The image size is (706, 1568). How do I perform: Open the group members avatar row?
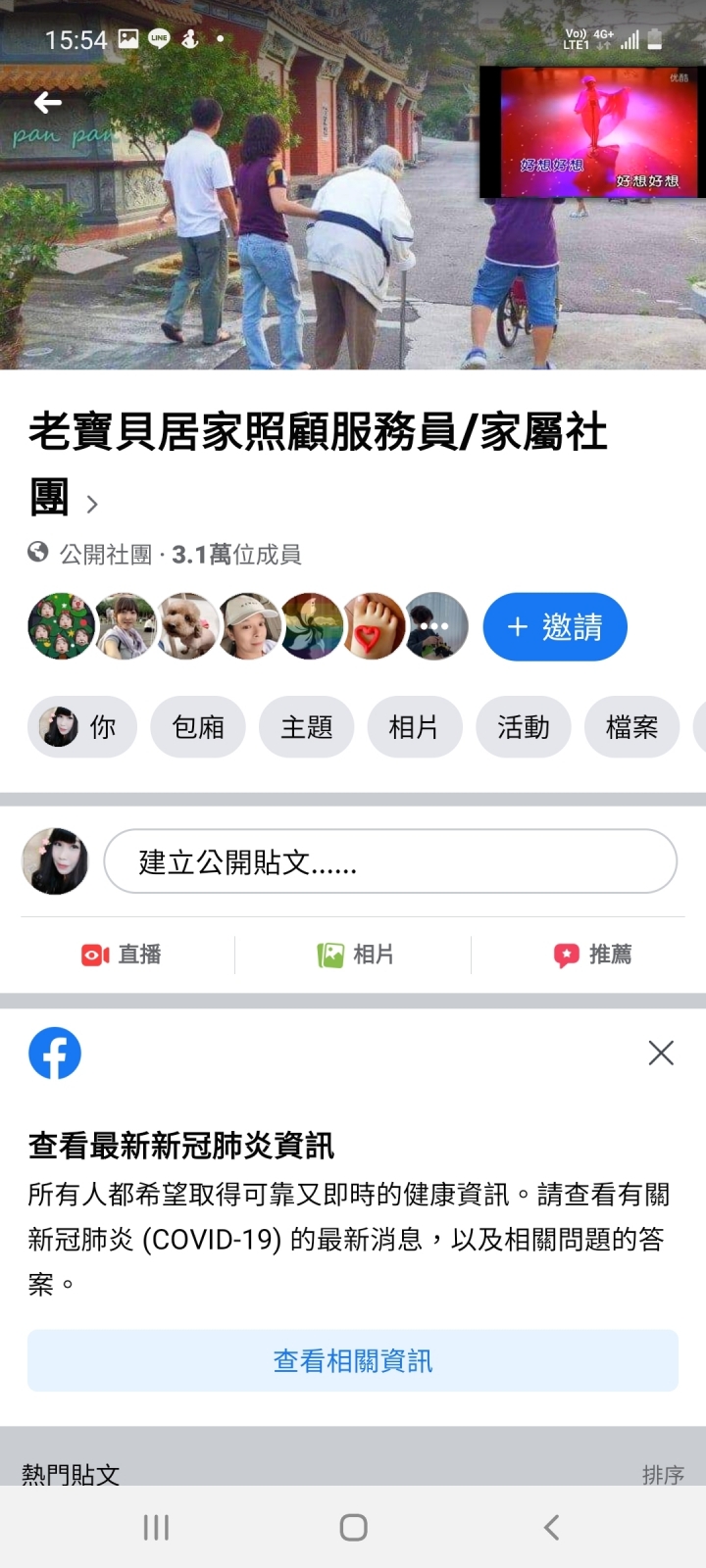coord(247,627)
